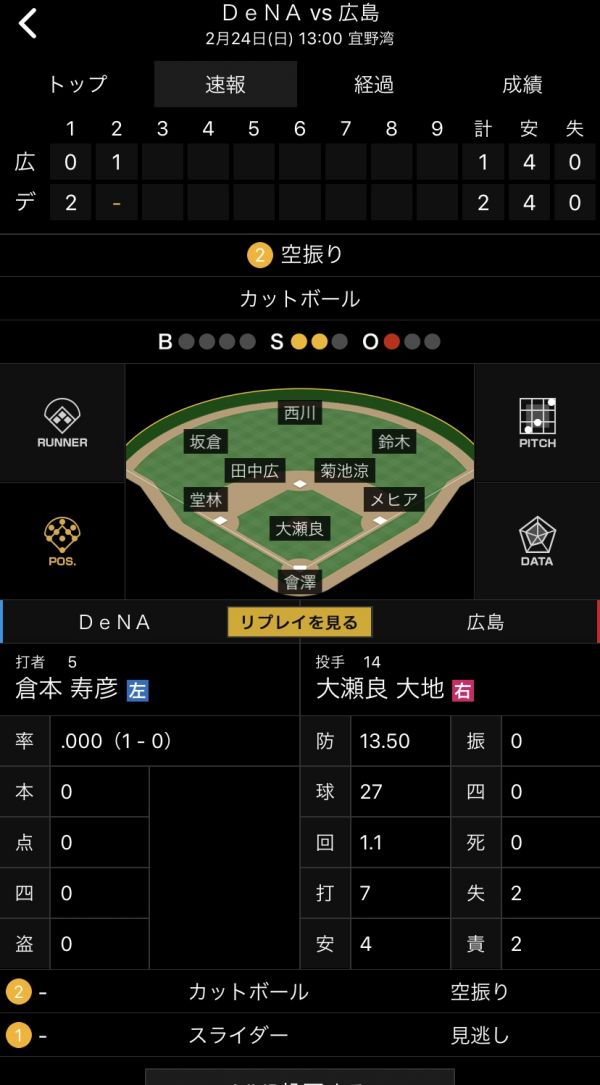Open the 経過 tab

pyautogui.click(x=373, y=85)
